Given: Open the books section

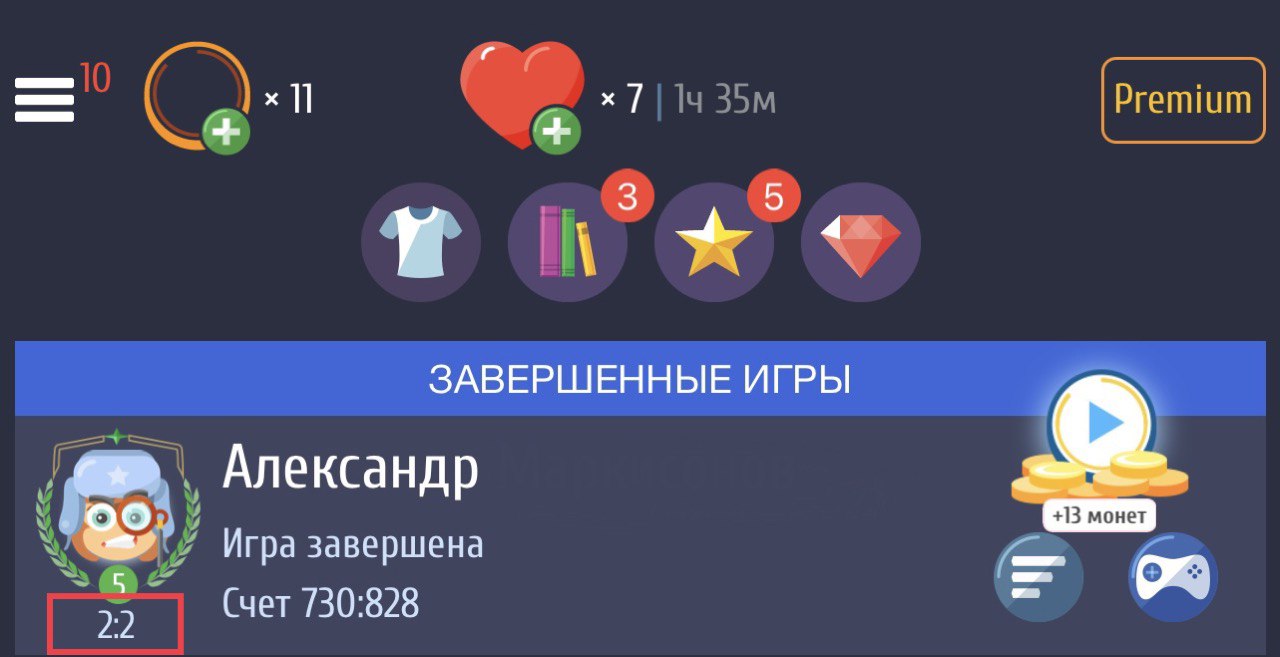Looking at the screenshot, I should [x=567, y=242].
